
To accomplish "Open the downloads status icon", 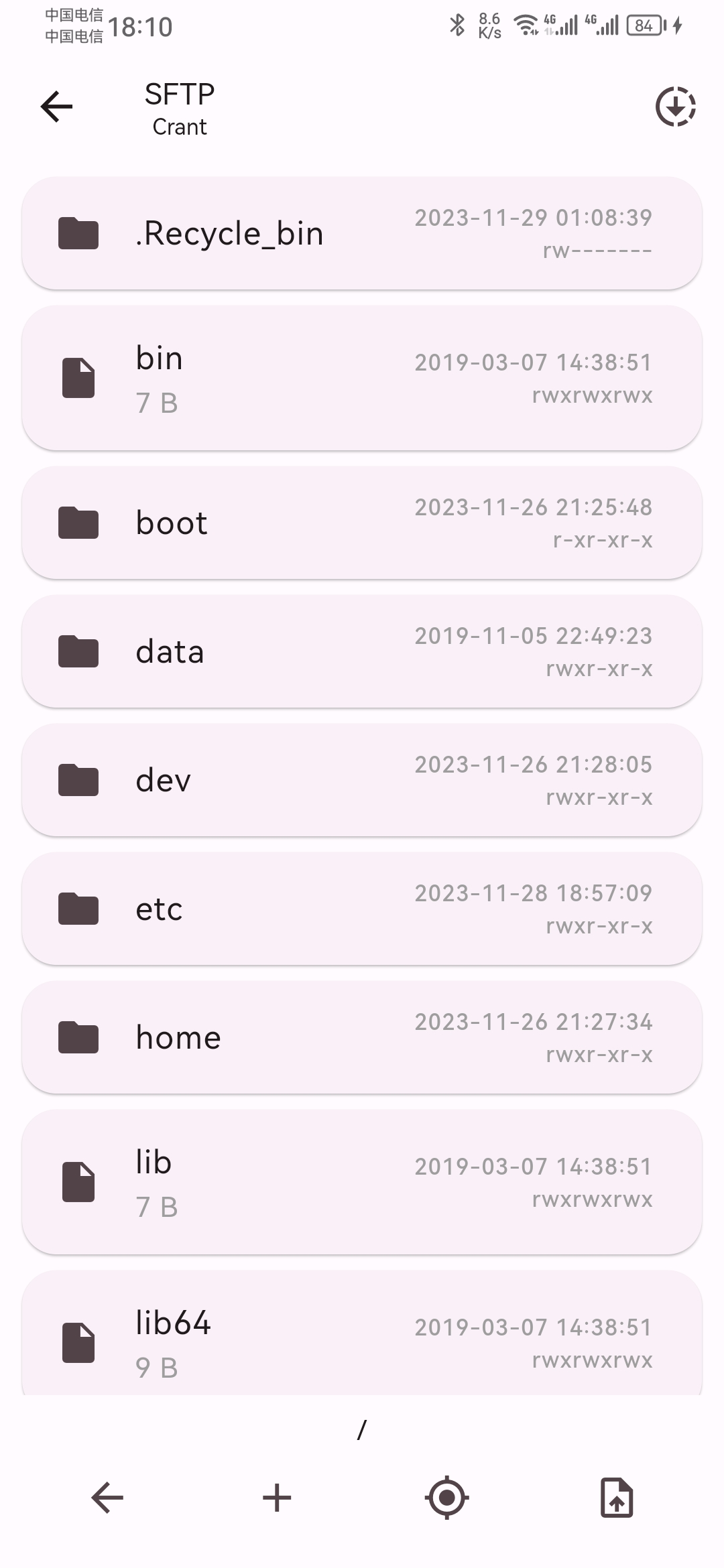I will click(675, 107).
